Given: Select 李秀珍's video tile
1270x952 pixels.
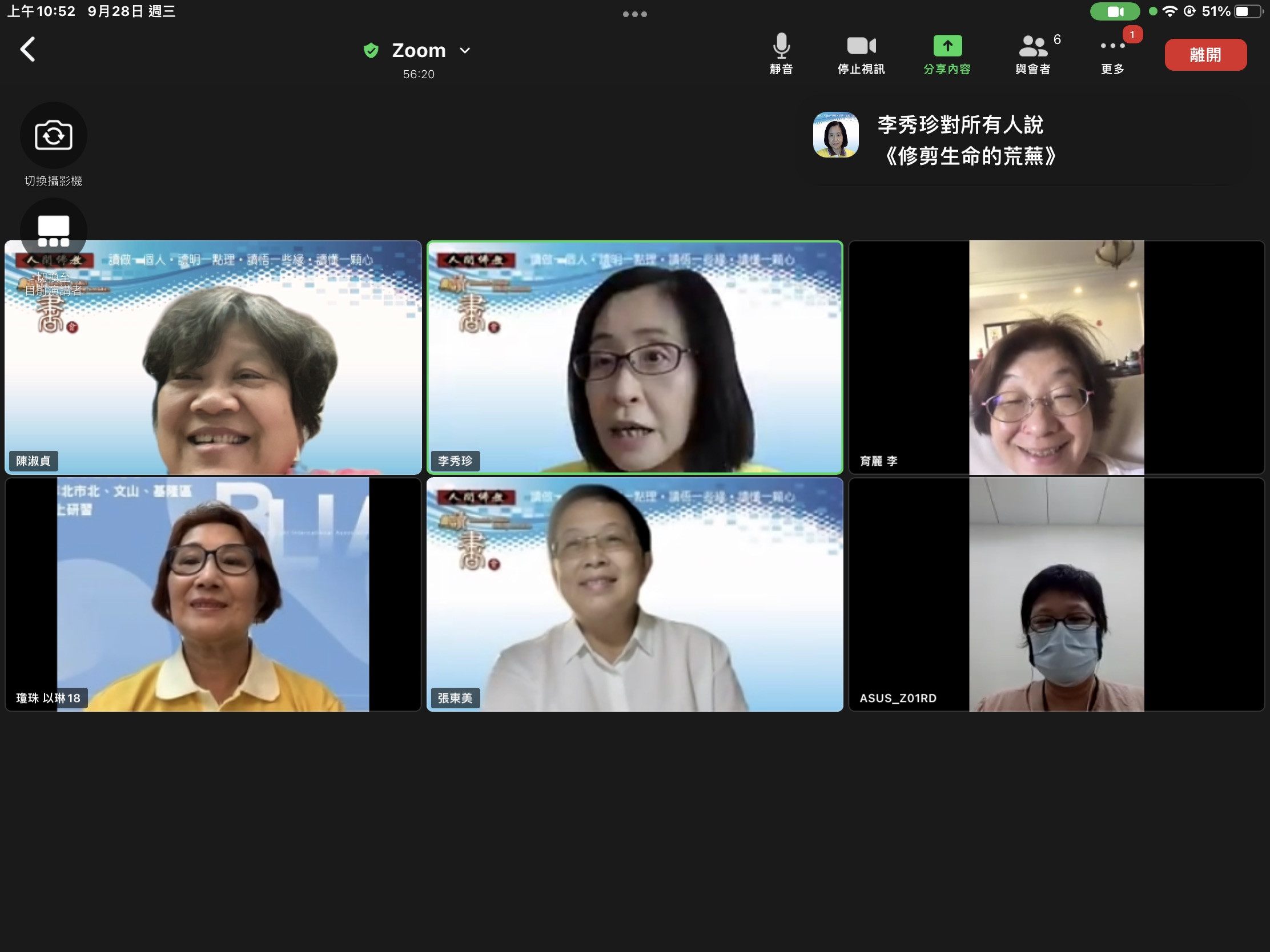Looking at the screenshot, I should click(634, 357).
